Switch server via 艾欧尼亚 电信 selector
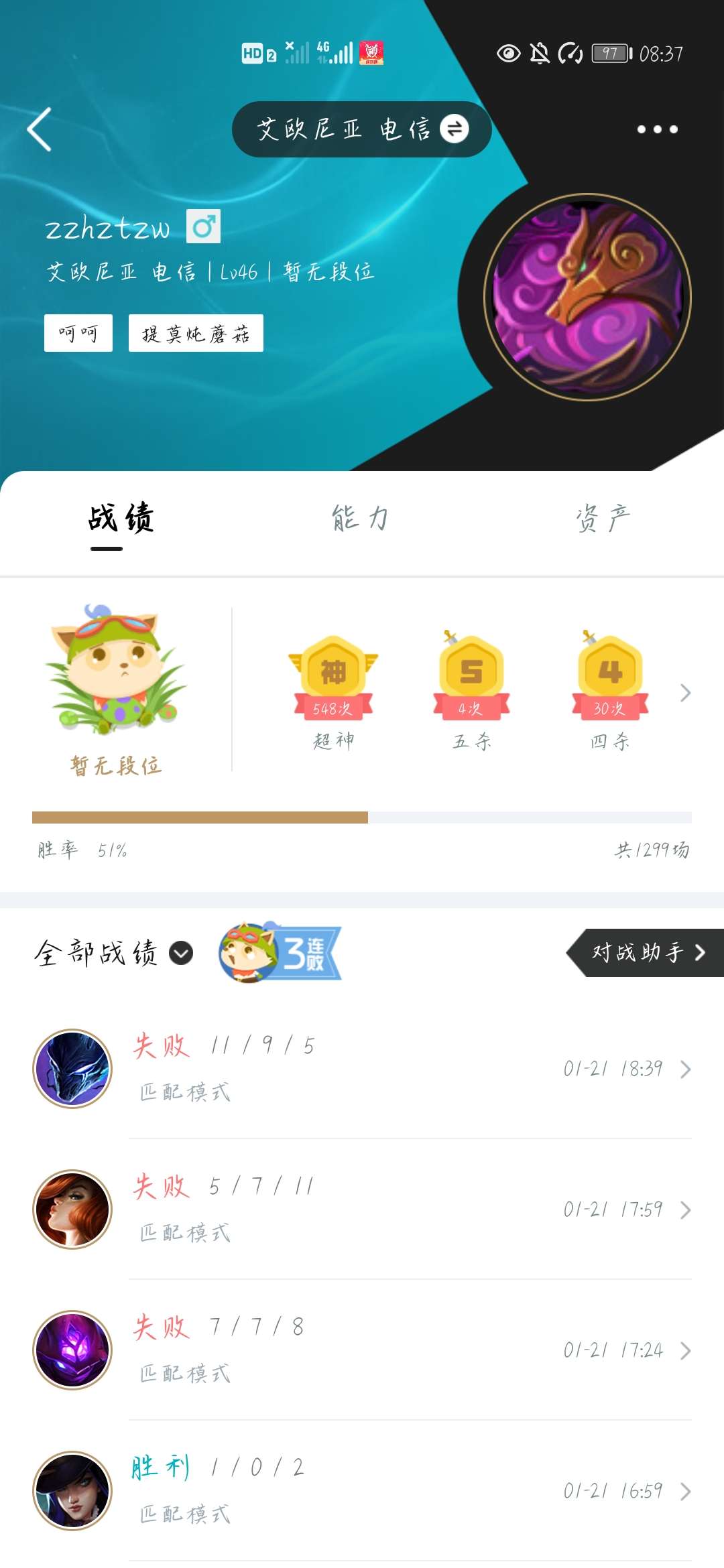The width and height of the screenshot is (724, 1568). pos(362,129)
